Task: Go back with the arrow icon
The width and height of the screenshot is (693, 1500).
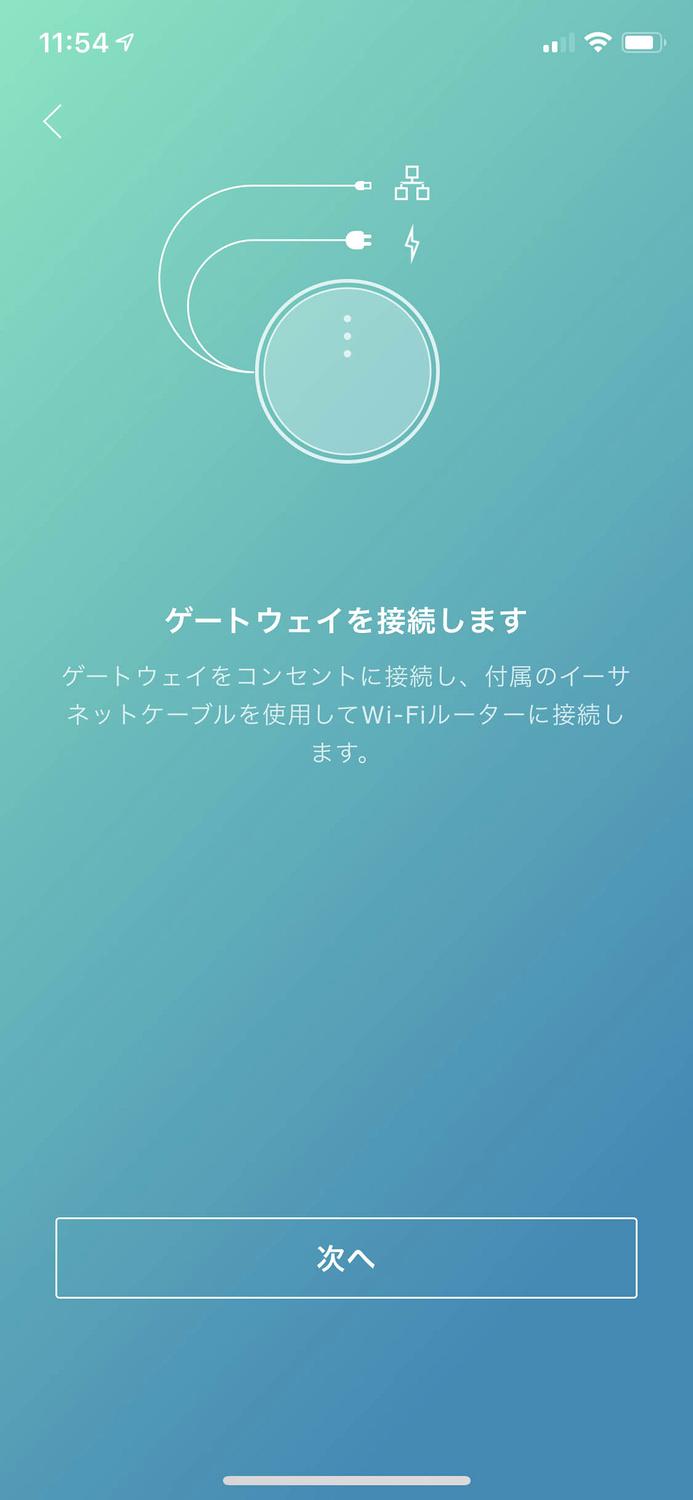Action: pos(53,121)
